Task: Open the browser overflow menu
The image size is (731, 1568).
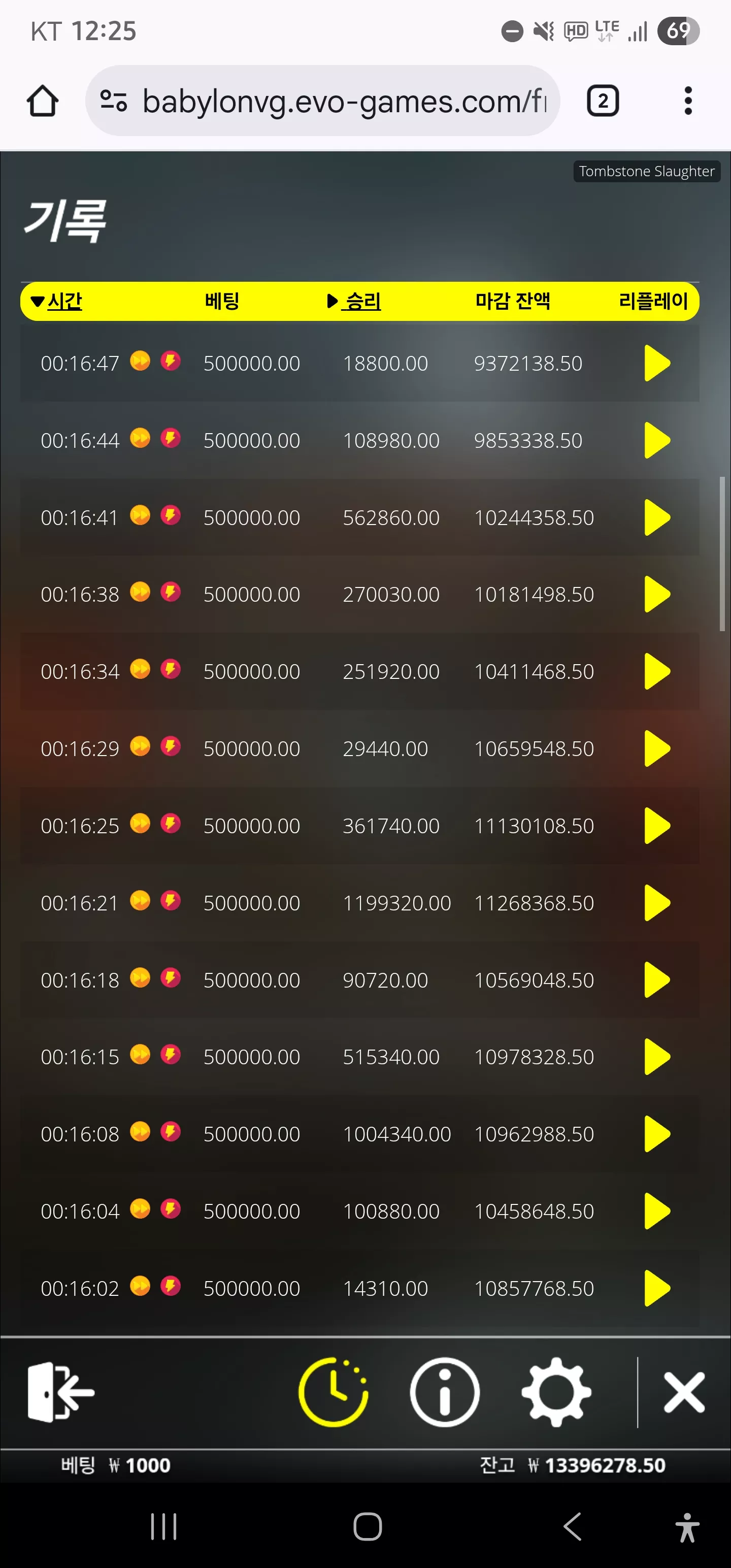Action: (688, 101)
